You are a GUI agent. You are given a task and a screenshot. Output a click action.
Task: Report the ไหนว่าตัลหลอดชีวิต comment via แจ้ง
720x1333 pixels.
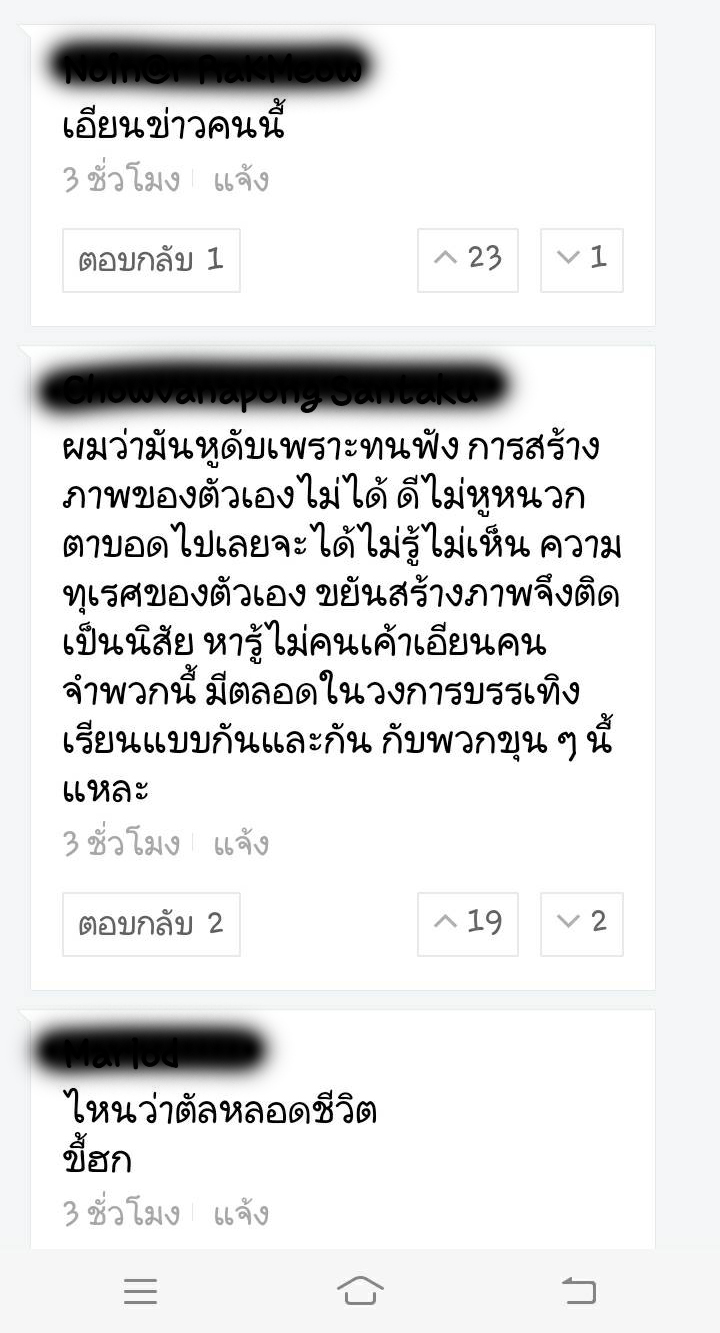(241, 1213)
